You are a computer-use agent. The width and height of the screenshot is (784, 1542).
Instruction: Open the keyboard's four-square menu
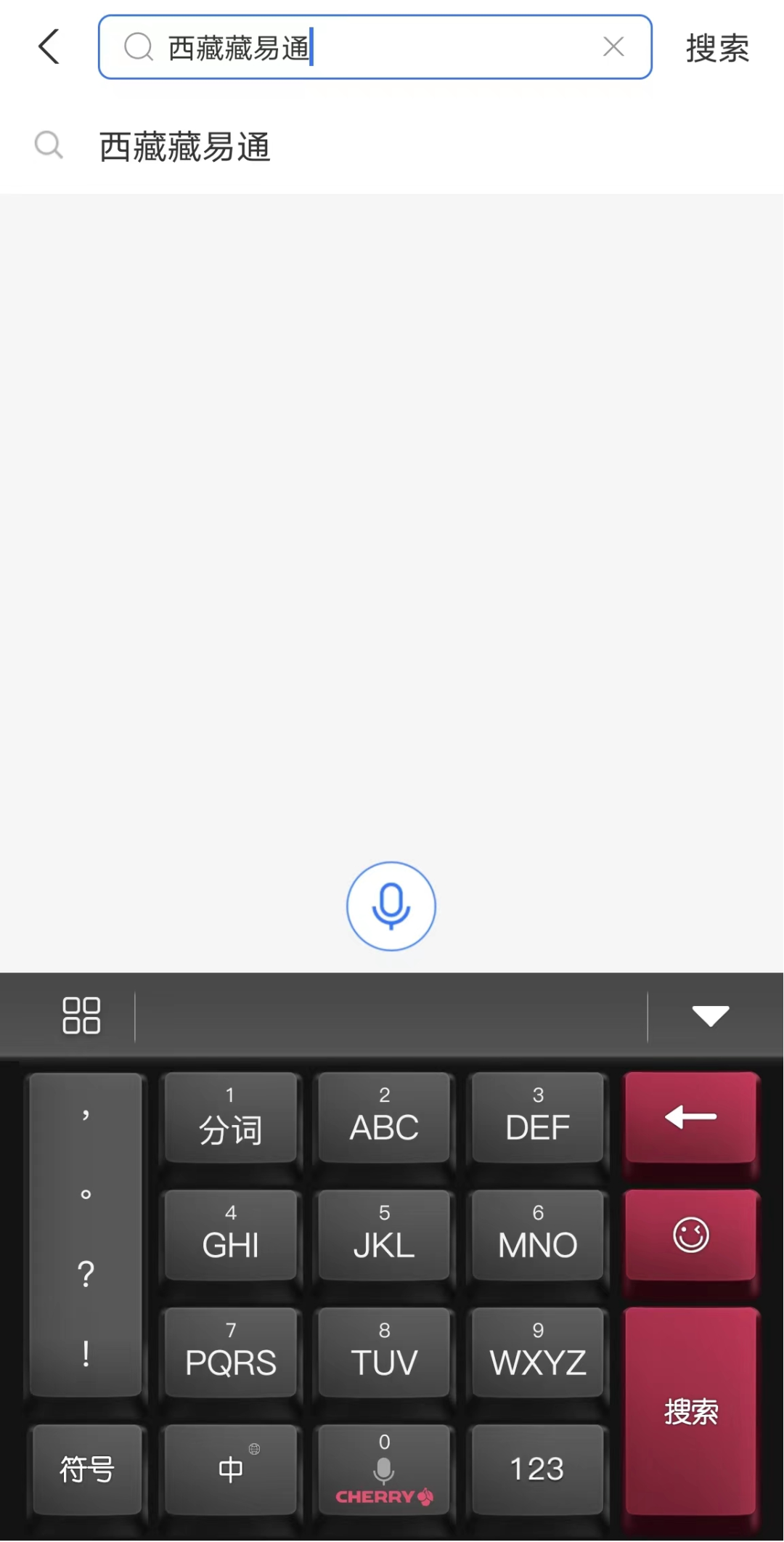[x=81, y=1015]
